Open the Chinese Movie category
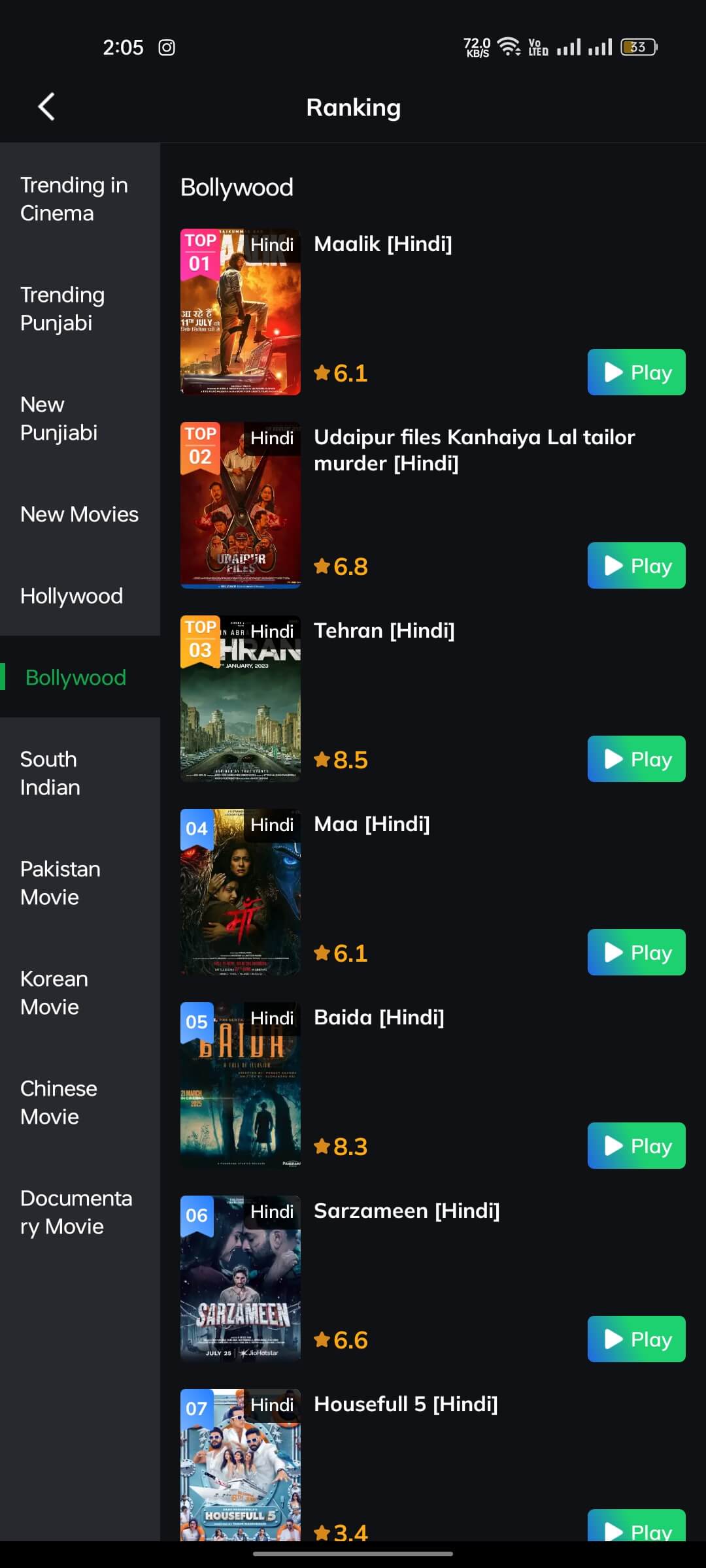 click(x=58, y=1102)
